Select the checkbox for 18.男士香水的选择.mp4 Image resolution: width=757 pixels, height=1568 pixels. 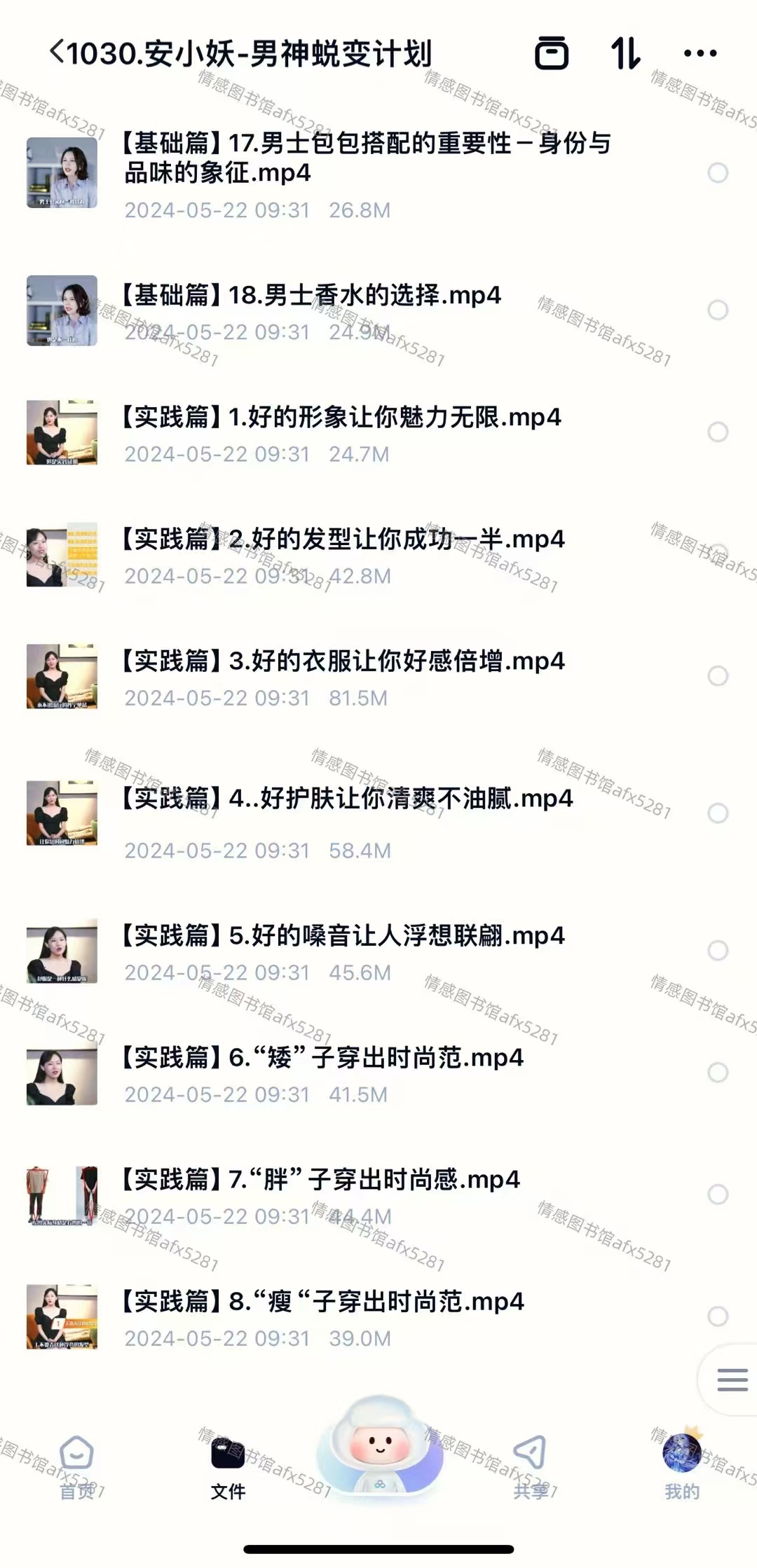coord(717,310)
